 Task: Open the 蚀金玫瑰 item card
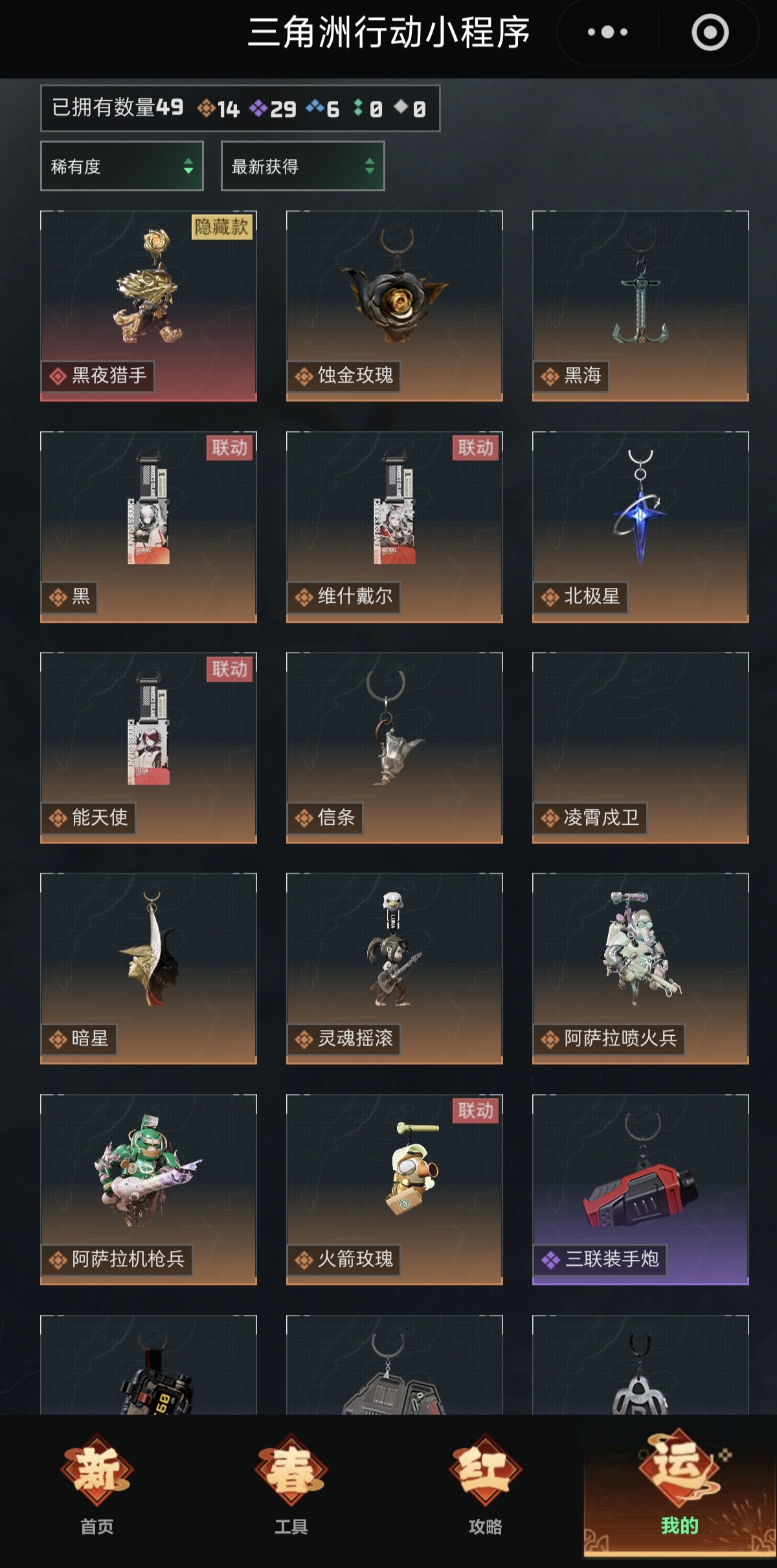(394, 306)
